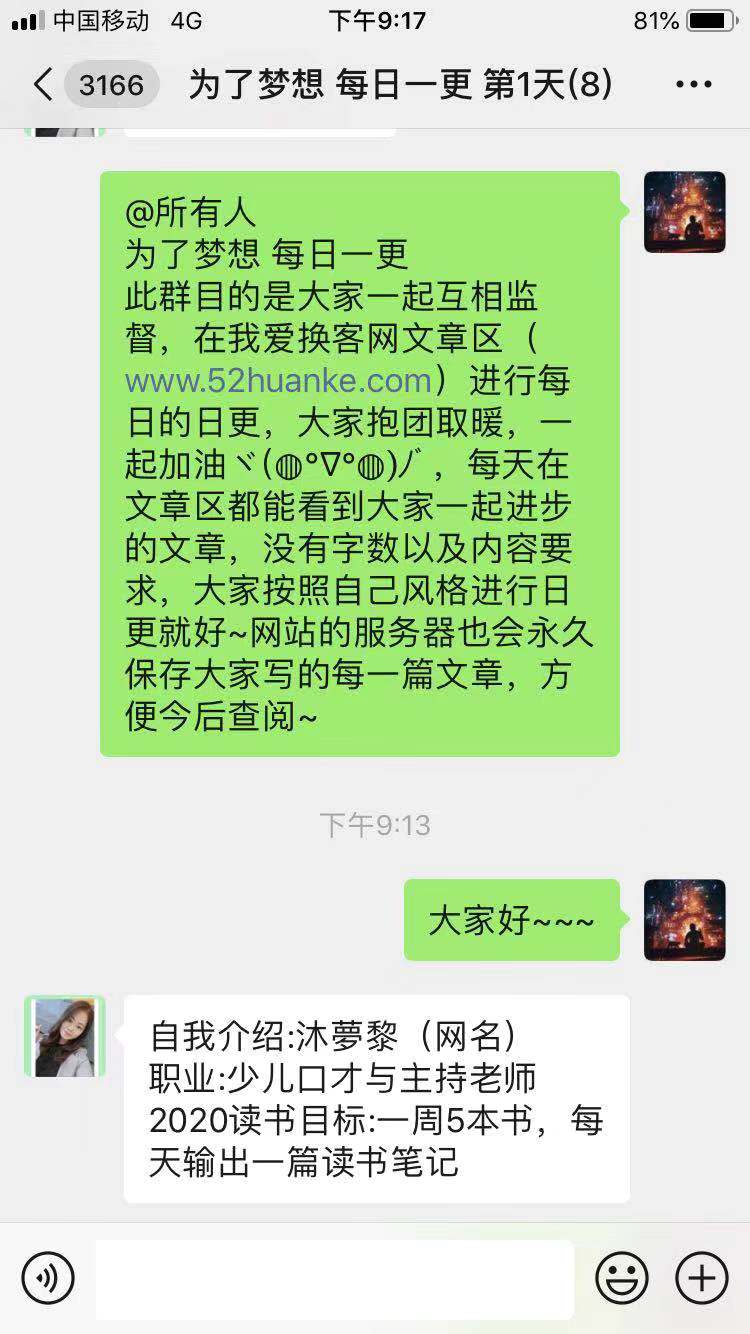Go back to the chat list
The width and height of the screenshot is (750, 1334).
pyautogui.click(x=42, y=85)
